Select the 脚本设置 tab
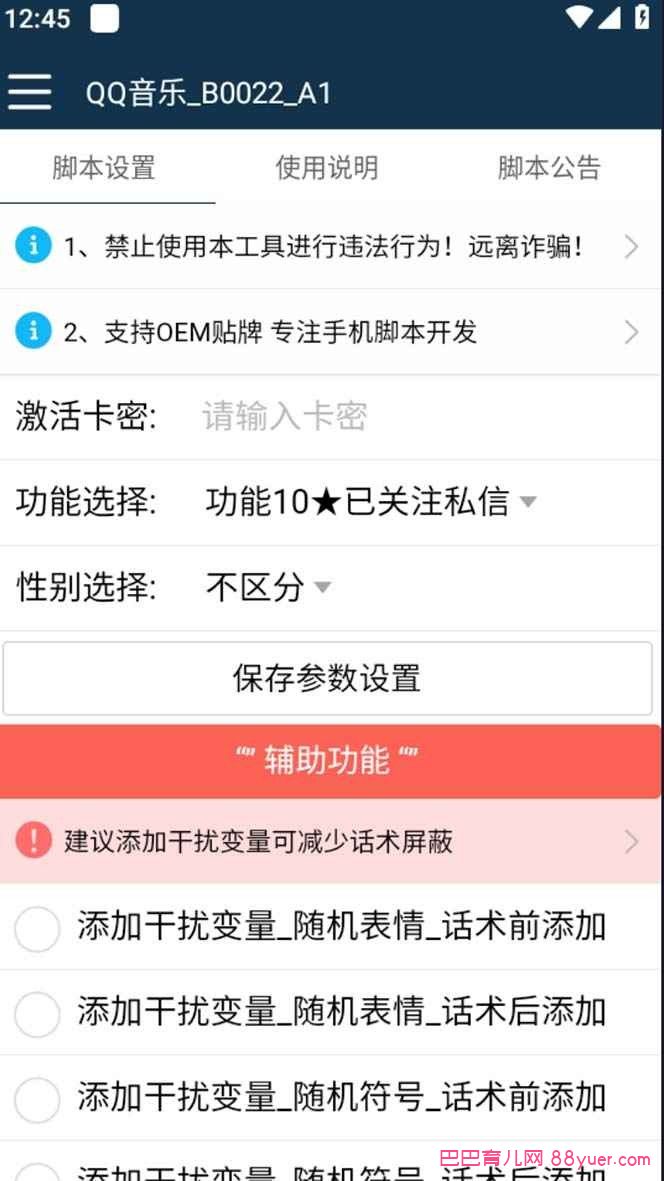The height and width of the screenshot is (1181, 664). click(104, 167)
